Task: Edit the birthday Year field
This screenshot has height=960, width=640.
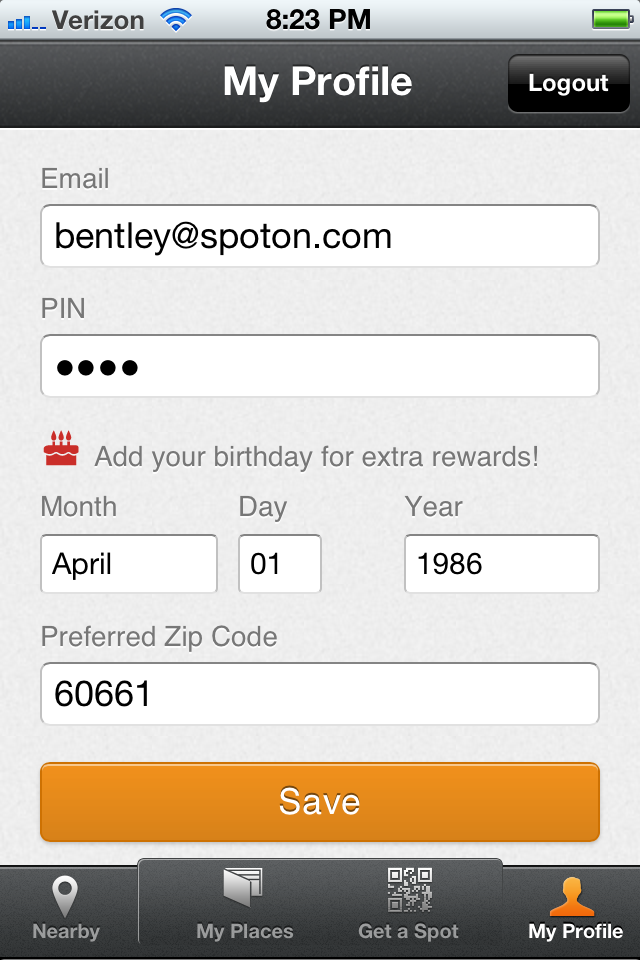Action: click(502, 563)
